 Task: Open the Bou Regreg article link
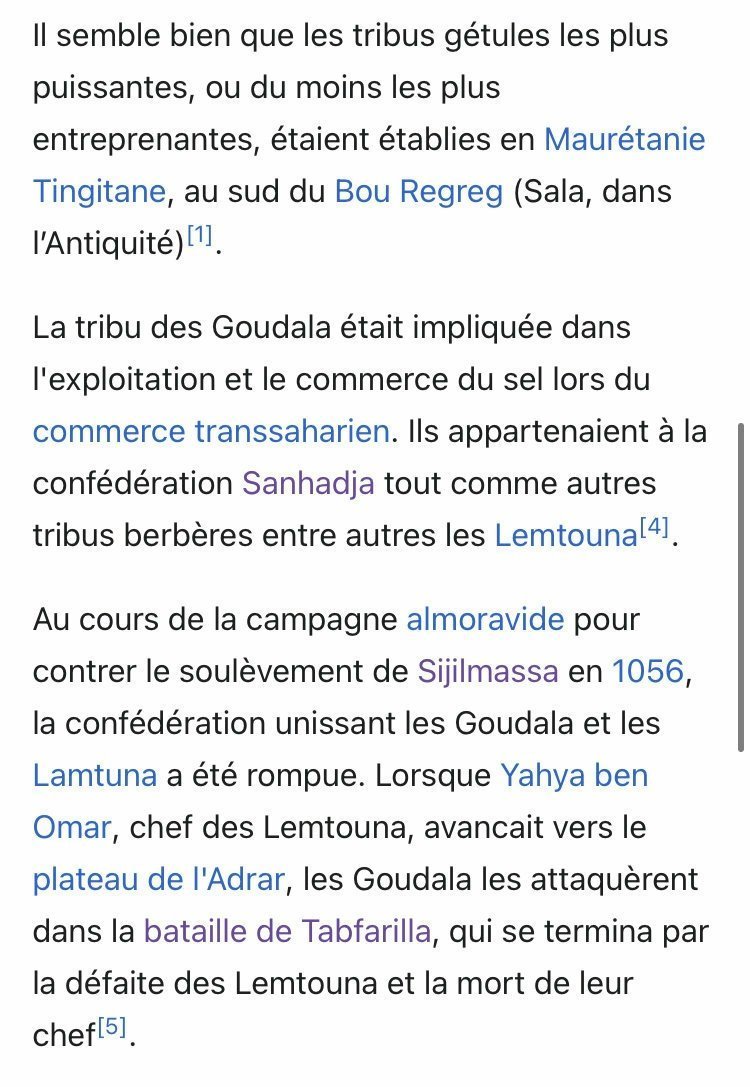tap(419, 191)
